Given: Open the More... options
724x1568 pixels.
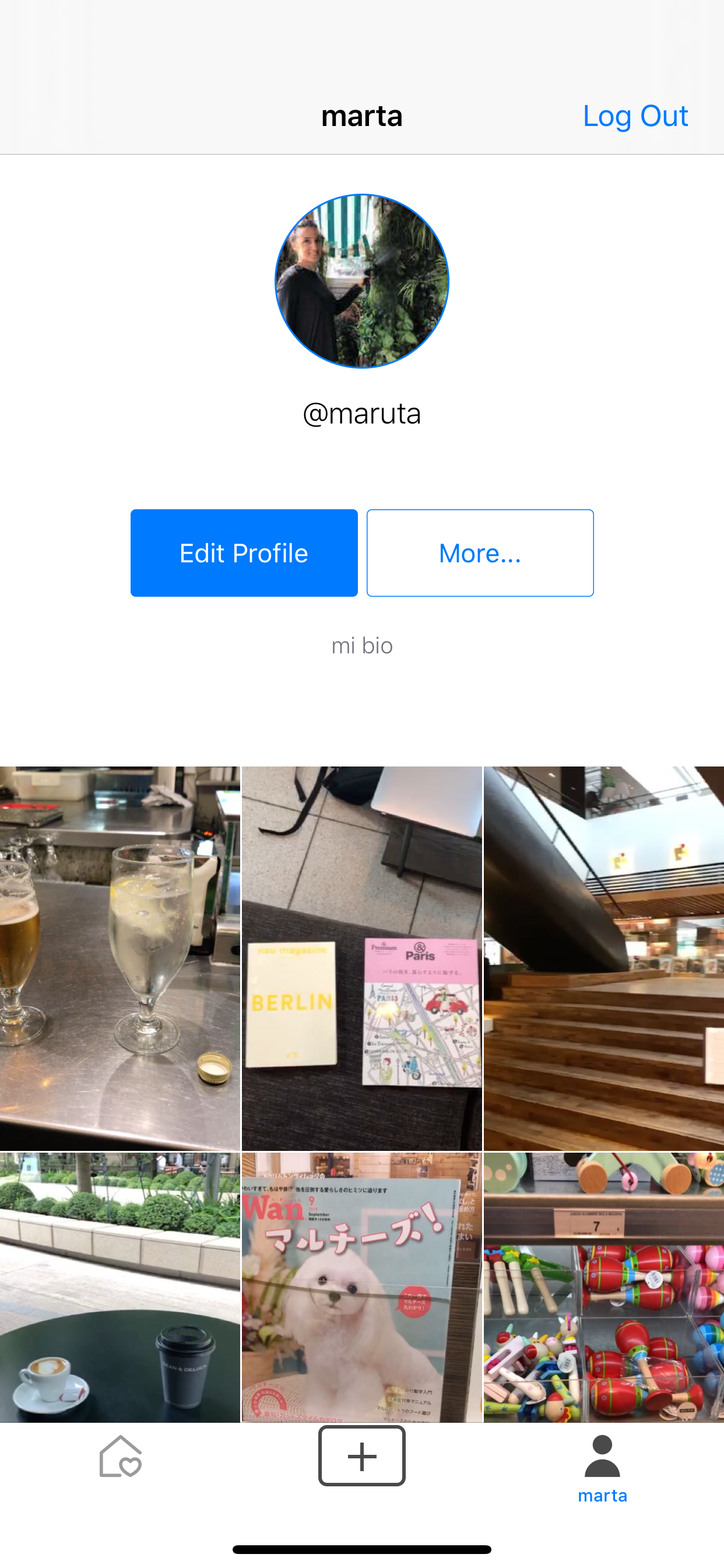Looking at the screenshot, I should point(480,552).
